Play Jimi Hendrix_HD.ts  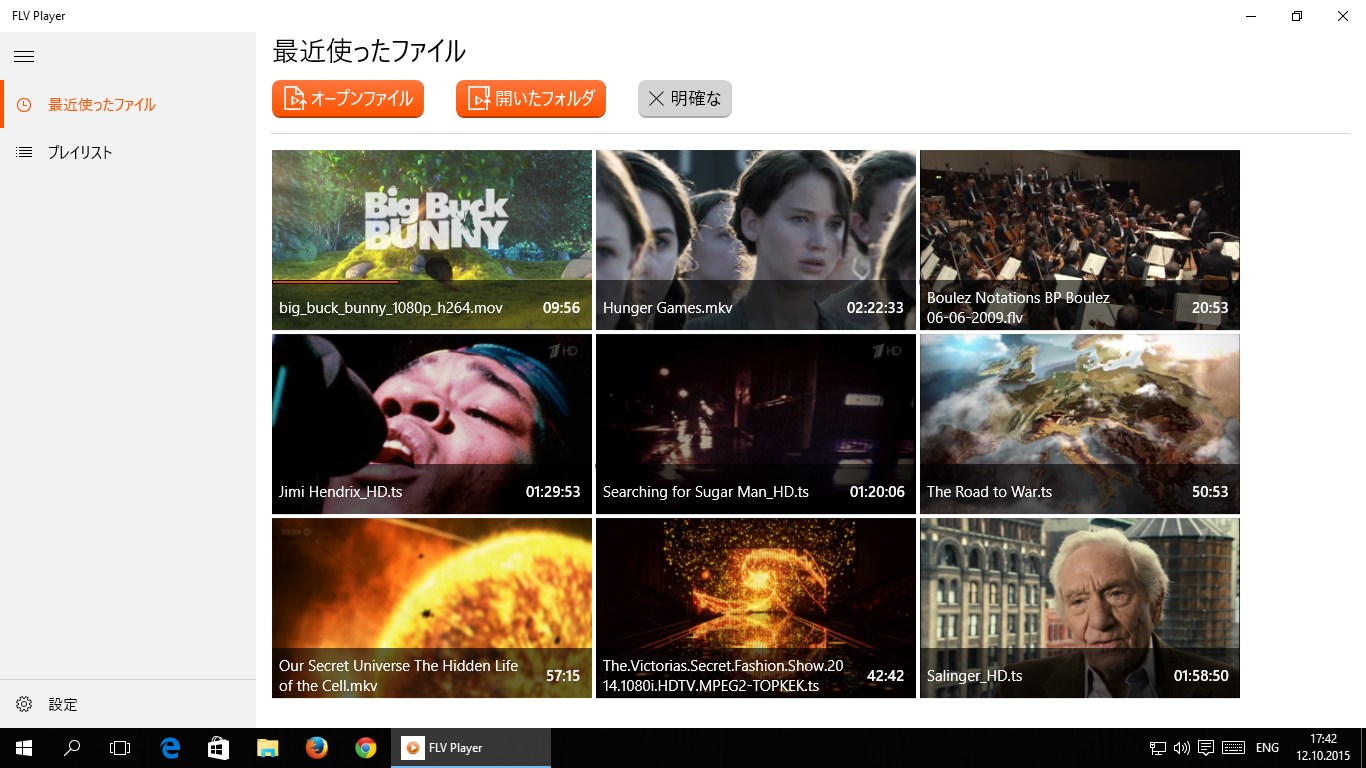pyautogui.click(x=432, y=424)
